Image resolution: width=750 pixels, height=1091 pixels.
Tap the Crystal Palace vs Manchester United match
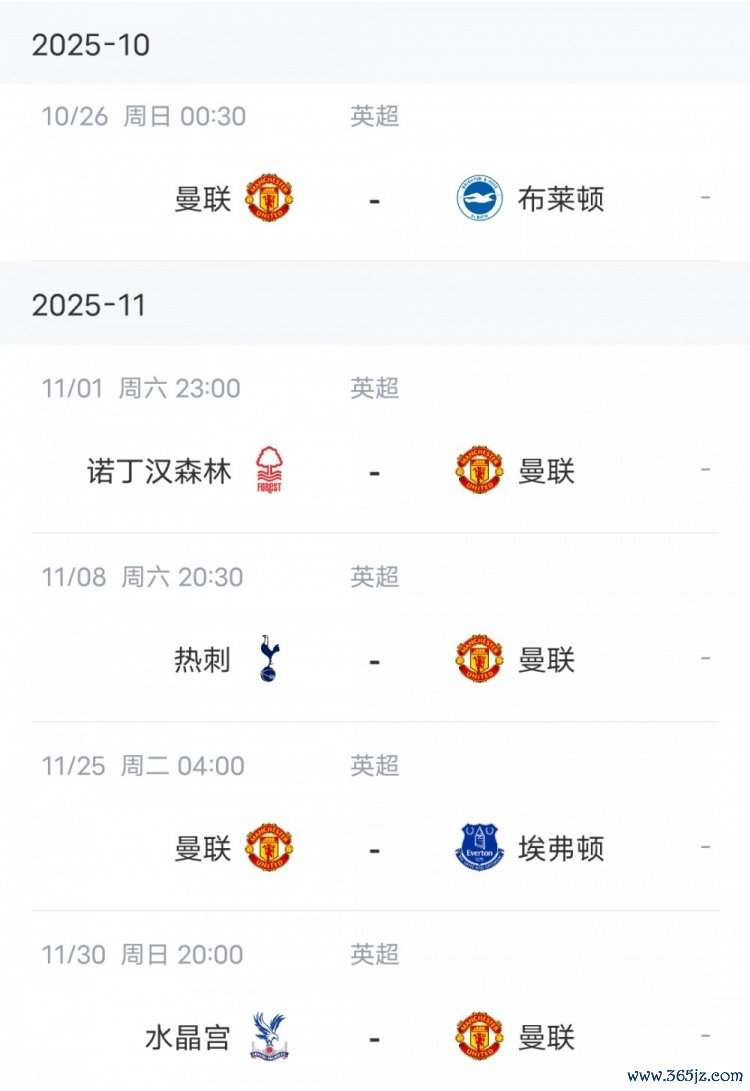click(x=374, y=1037)
